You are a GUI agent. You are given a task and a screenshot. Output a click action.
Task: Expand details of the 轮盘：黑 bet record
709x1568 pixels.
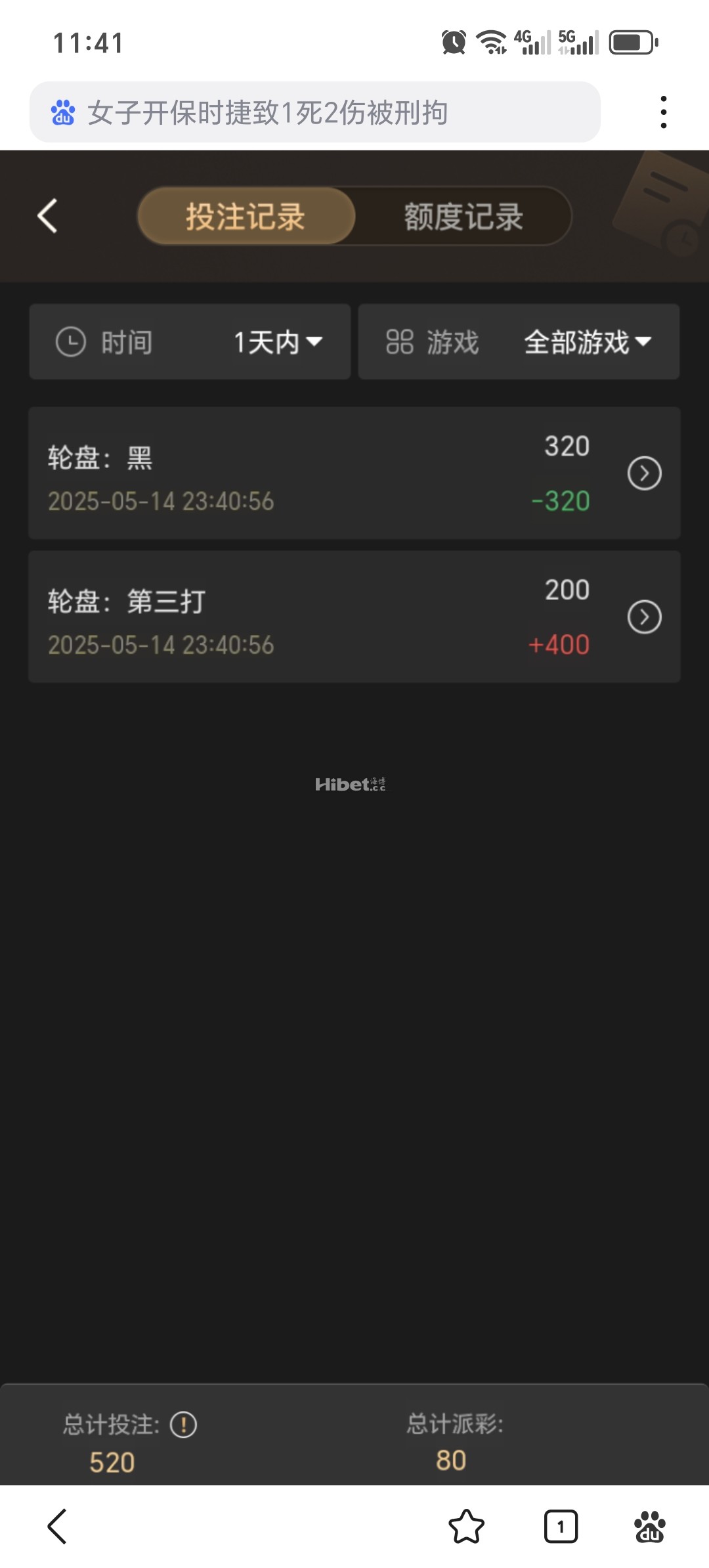(x=645, y=473)
